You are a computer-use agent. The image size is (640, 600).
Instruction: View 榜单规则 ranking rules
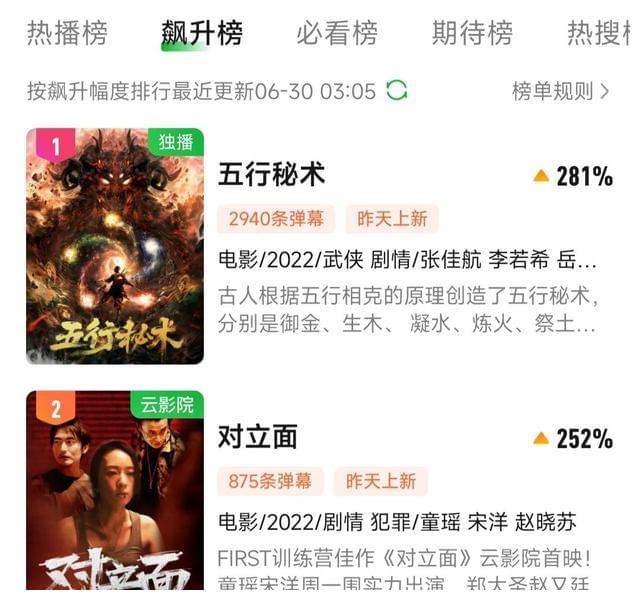point(560,92)
